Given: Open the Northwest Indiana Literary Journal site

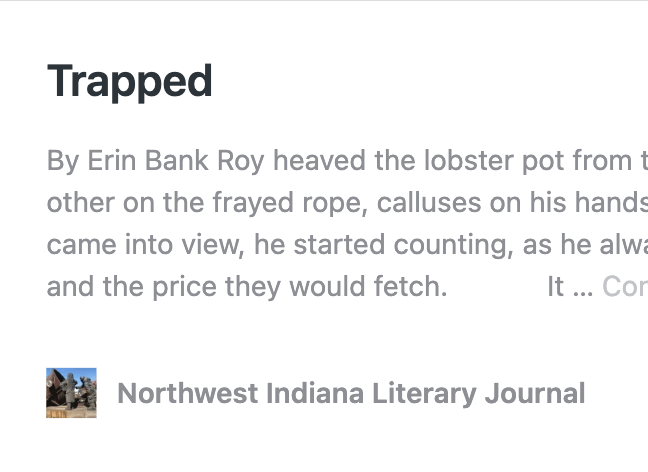Looking at the screenshot, I should tap(351, 393).
